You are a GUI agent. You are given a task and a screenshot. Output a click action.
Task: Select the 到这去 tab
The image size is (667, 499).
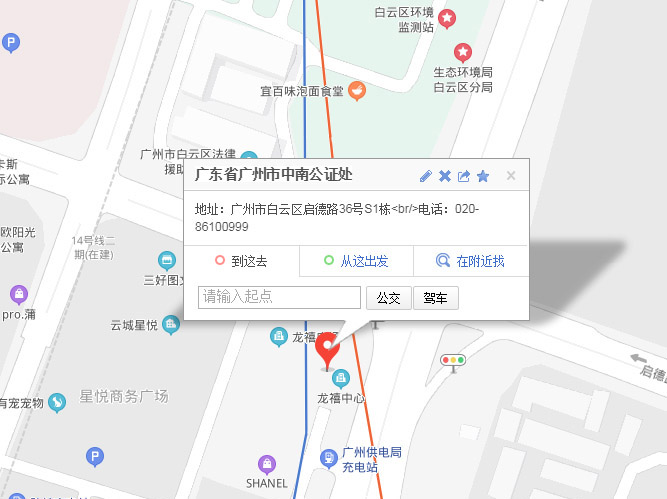[x=242, y=261]
